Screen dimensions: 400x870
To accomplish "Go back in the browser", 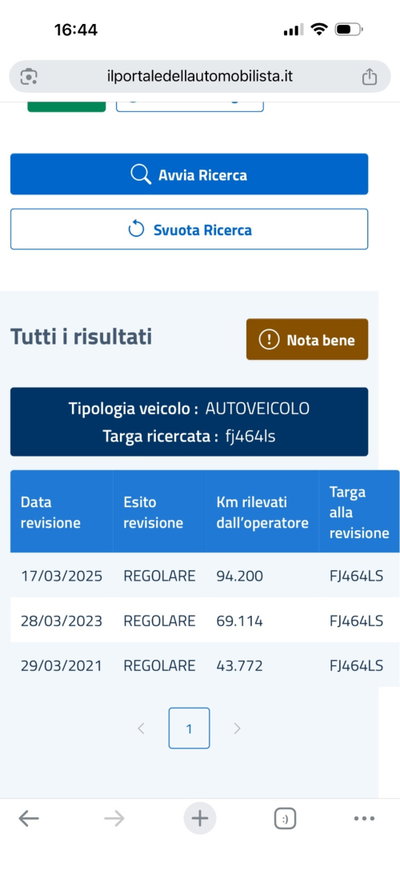I will click(x=29, y=818).
